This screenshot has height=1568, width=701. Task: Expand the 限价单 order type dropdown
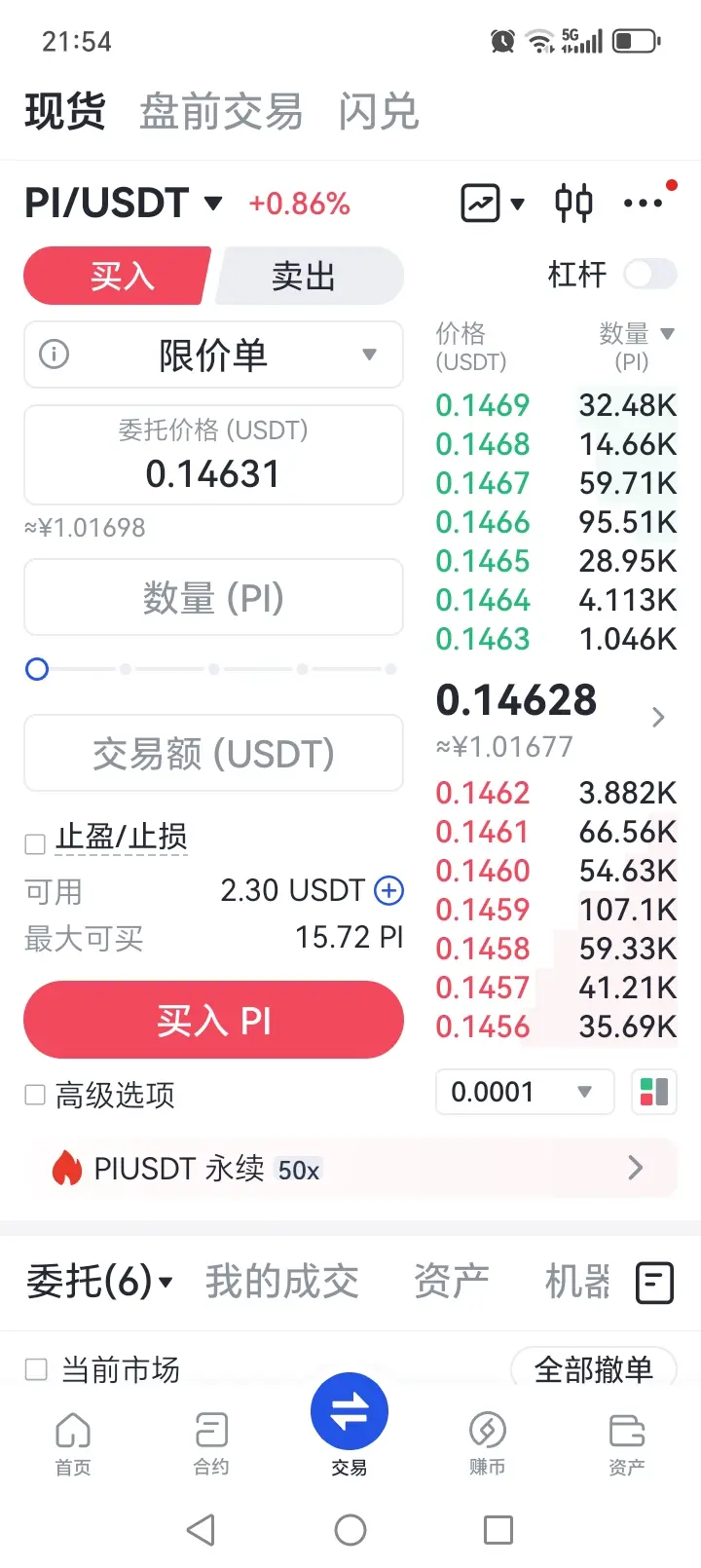tap(213, 355)
